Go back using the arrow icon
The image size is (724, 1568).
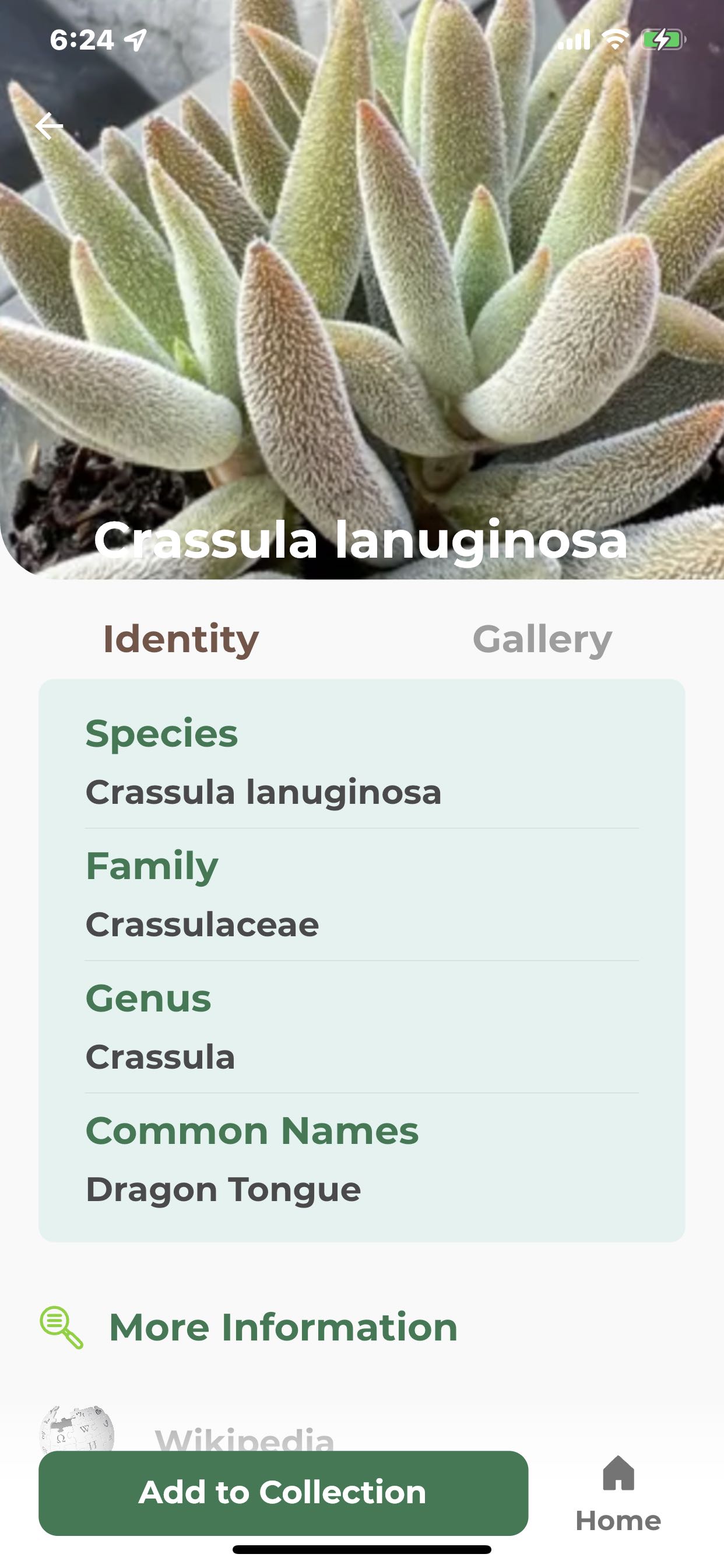tap(50, 126)
